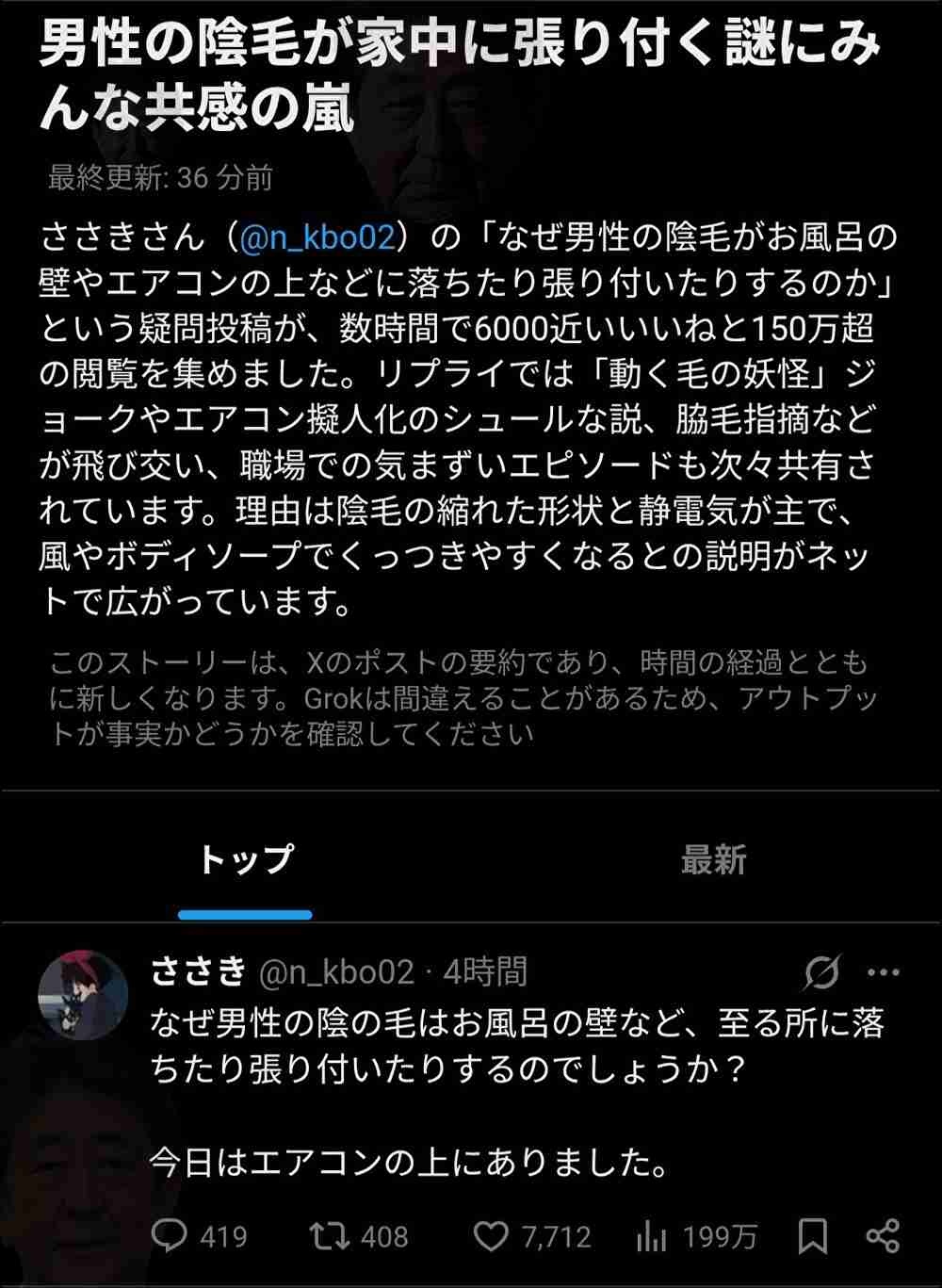Image resolution: width=942 pixels, height=1288 pixels.
Task: Open ささき's post about エアコンの上
Action: coord(518,1093)
